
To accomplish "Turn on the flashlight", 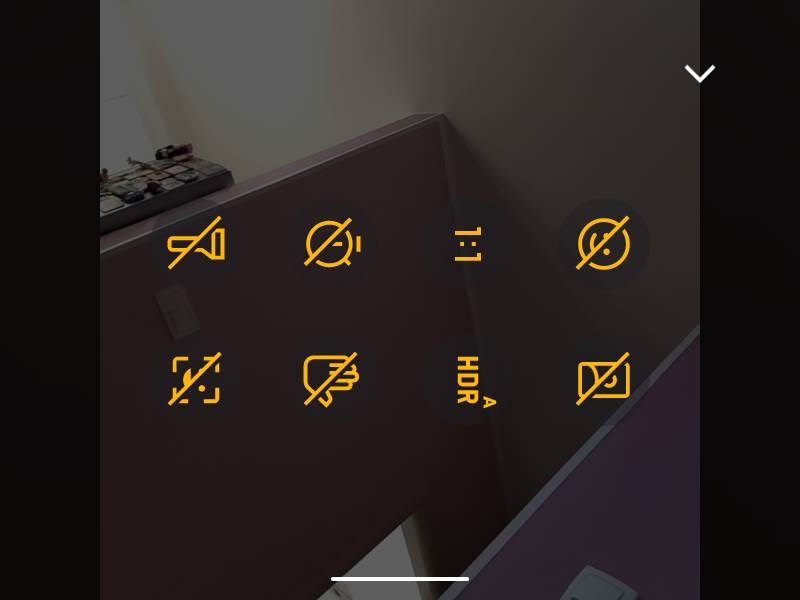I will coord(196,244).
